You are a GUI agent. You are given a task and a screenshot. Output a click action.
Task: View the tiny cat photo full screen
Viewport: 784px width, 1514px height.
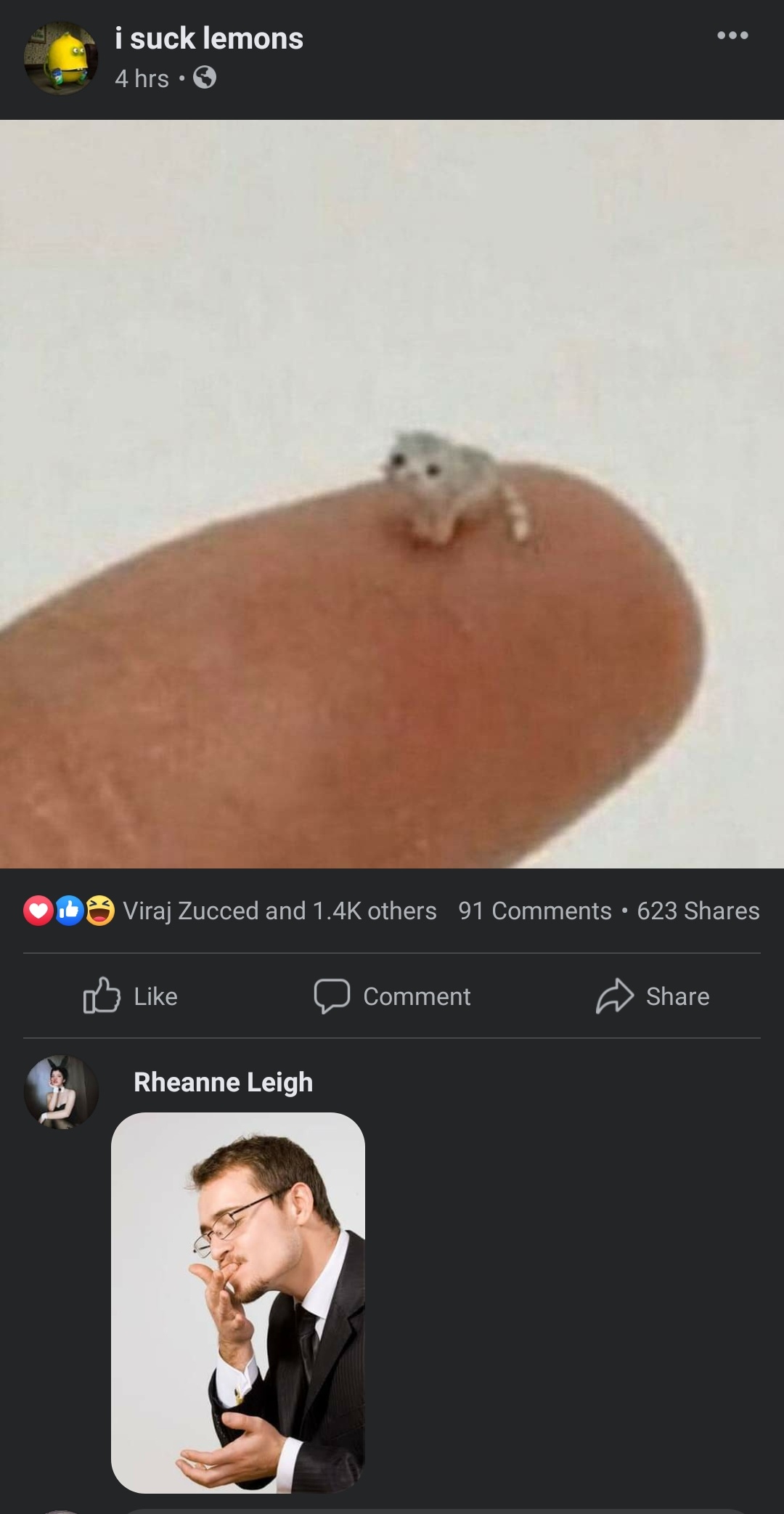392,494
